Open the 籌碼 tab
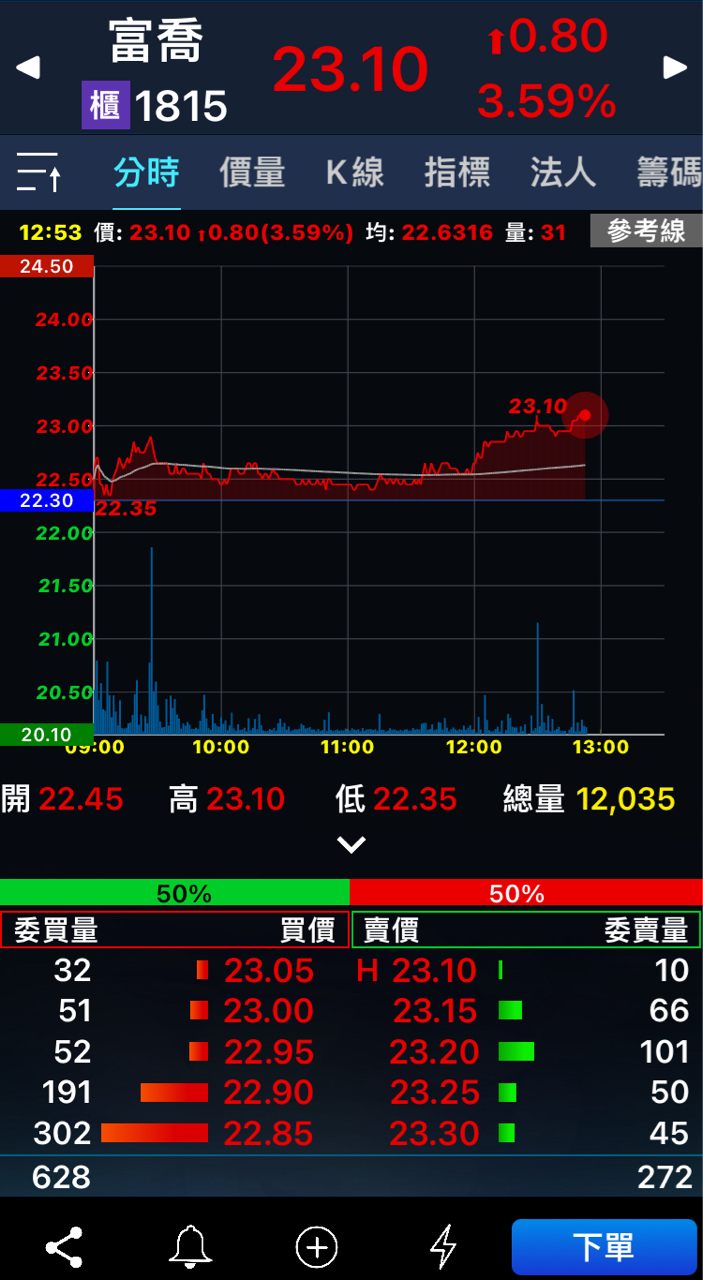The image size is (703, 1280). click(668, 173)
